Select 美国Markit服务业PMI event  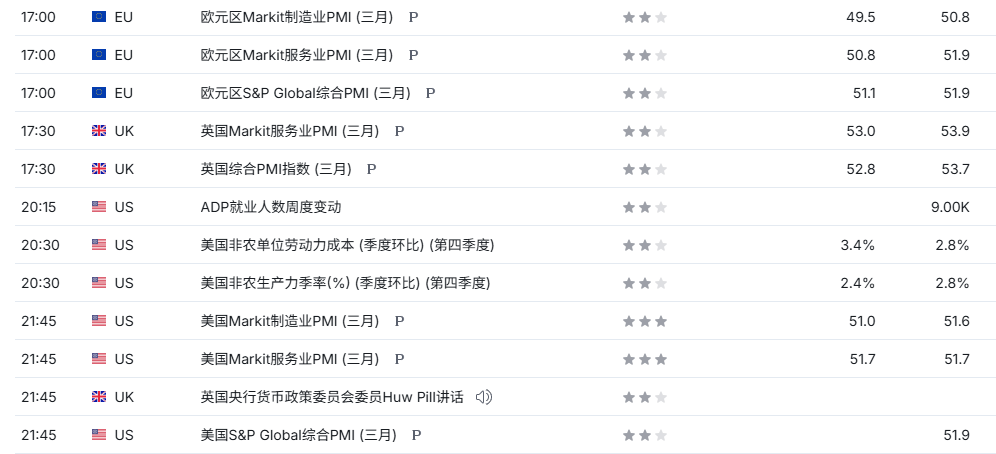(290, 359)
